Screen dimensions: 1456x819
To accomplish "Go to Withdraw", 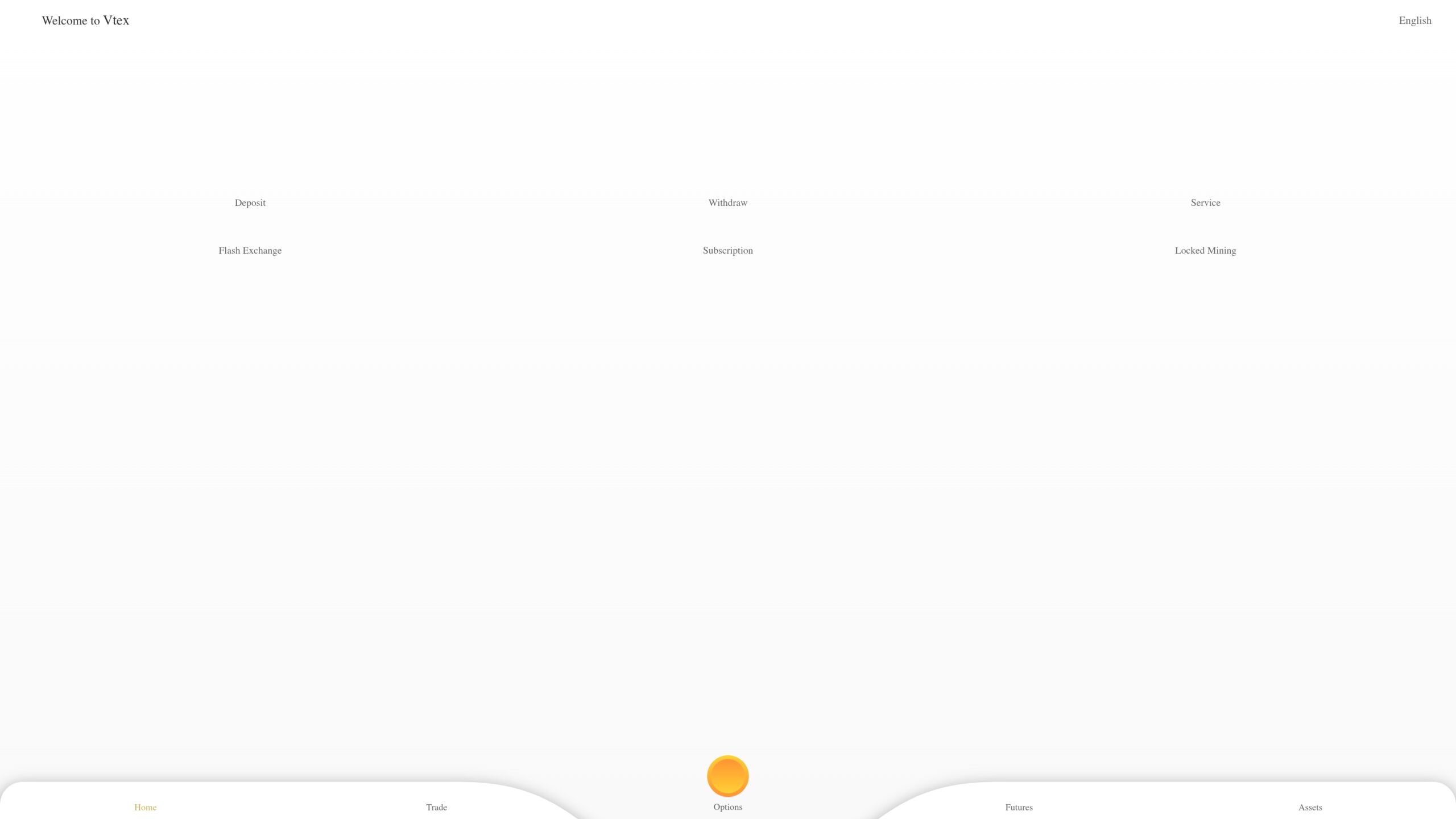I will pyautogui.click(x=727, y=202).
